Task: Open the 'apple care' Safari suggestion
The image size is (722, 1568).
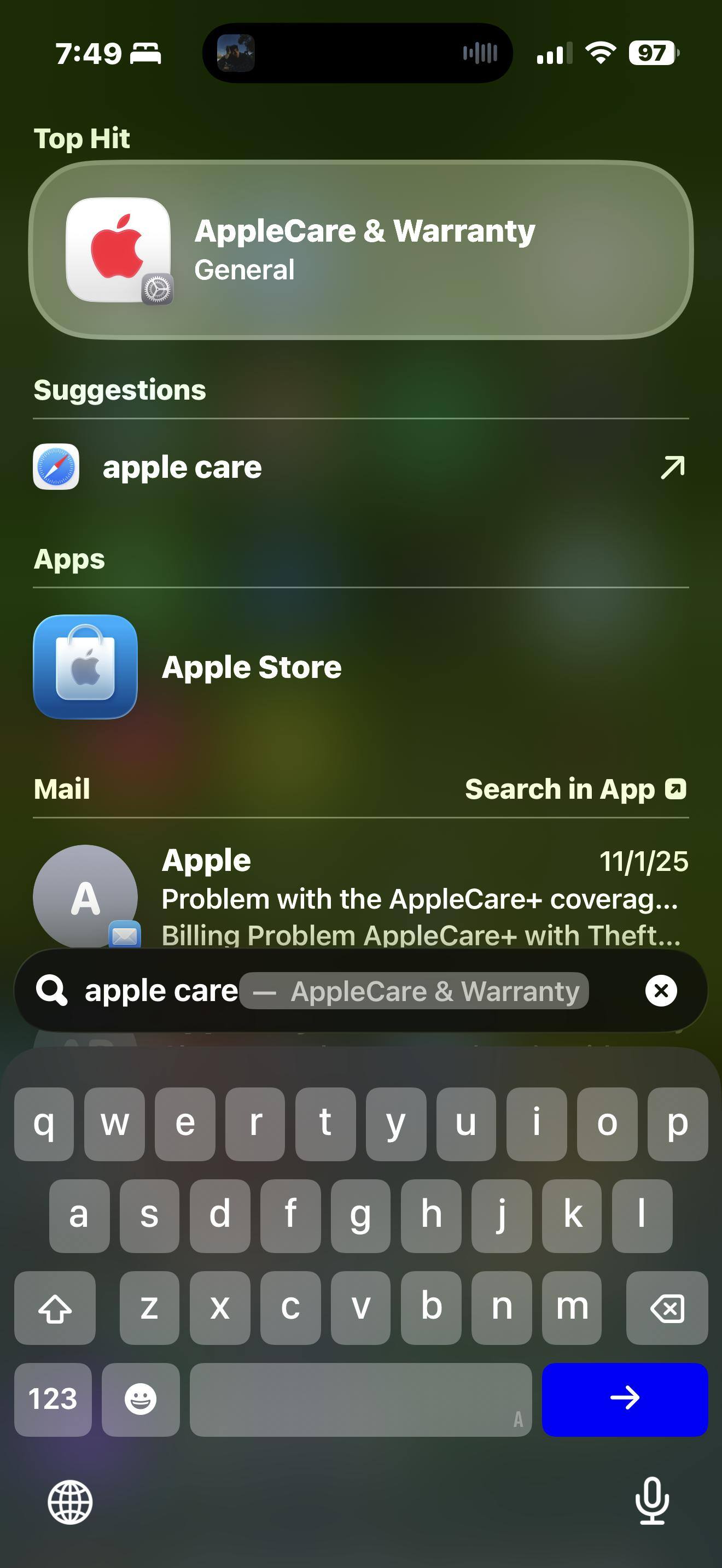Action: (x=360, y=467)
